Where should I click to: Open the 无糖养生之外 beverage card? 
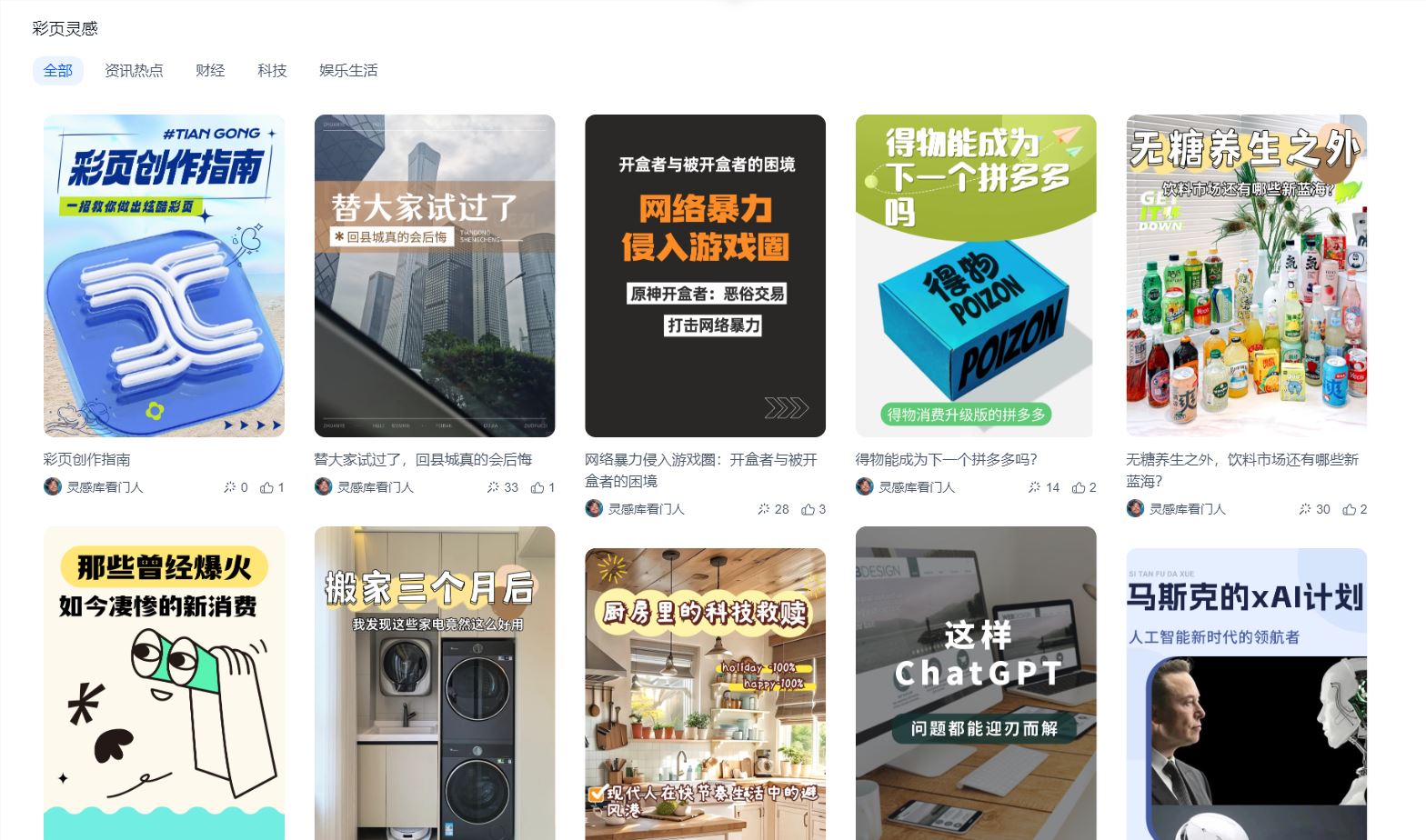[x=1246, y=275]
